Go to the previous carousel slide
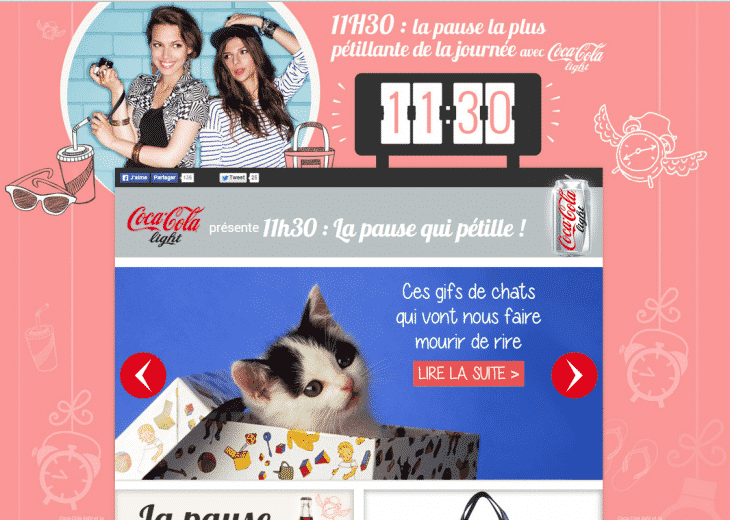This screenshot has height=520, width=730. [143, 375]
